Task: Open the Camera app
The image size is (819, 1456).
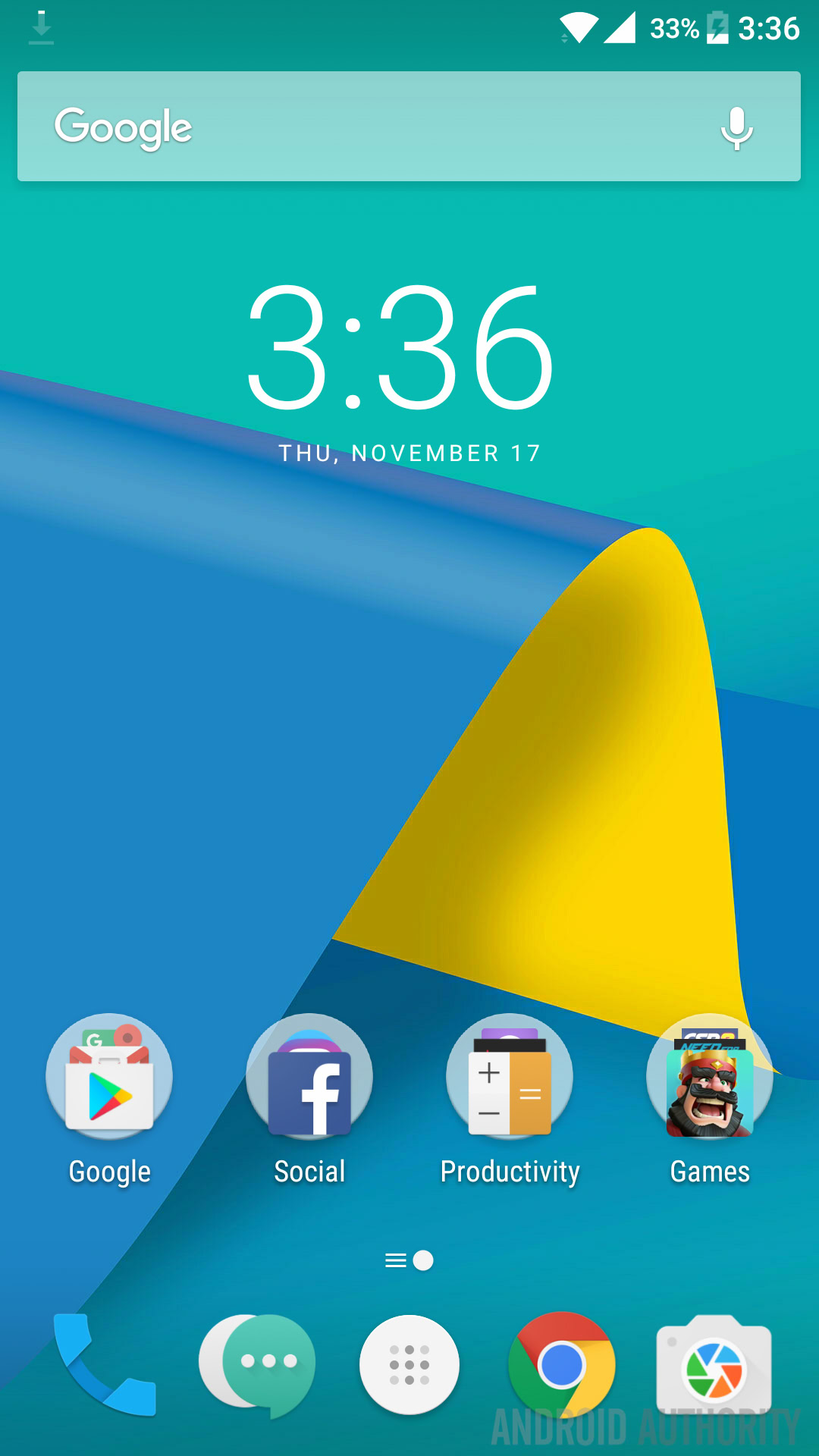Action: point(714,1364)
